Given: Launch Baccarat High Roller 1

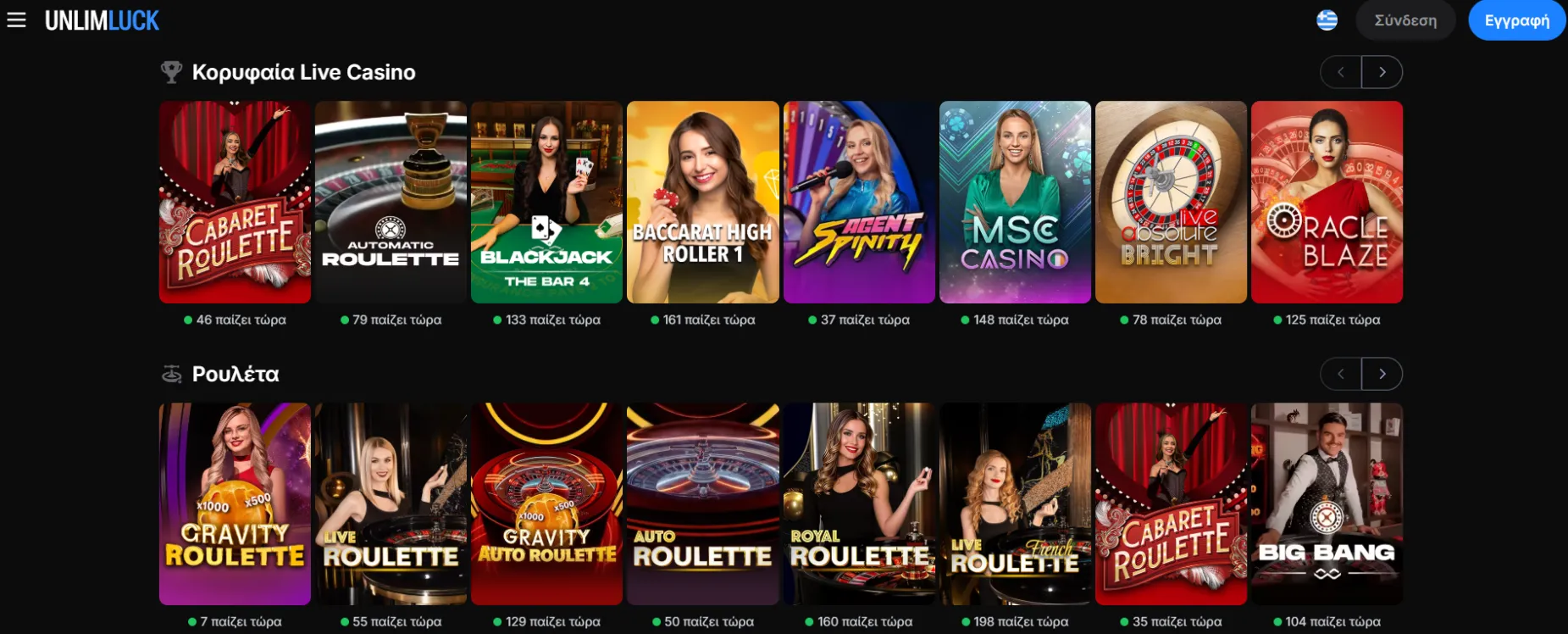Looking at the screenshot, I should (x=702, y=202).
